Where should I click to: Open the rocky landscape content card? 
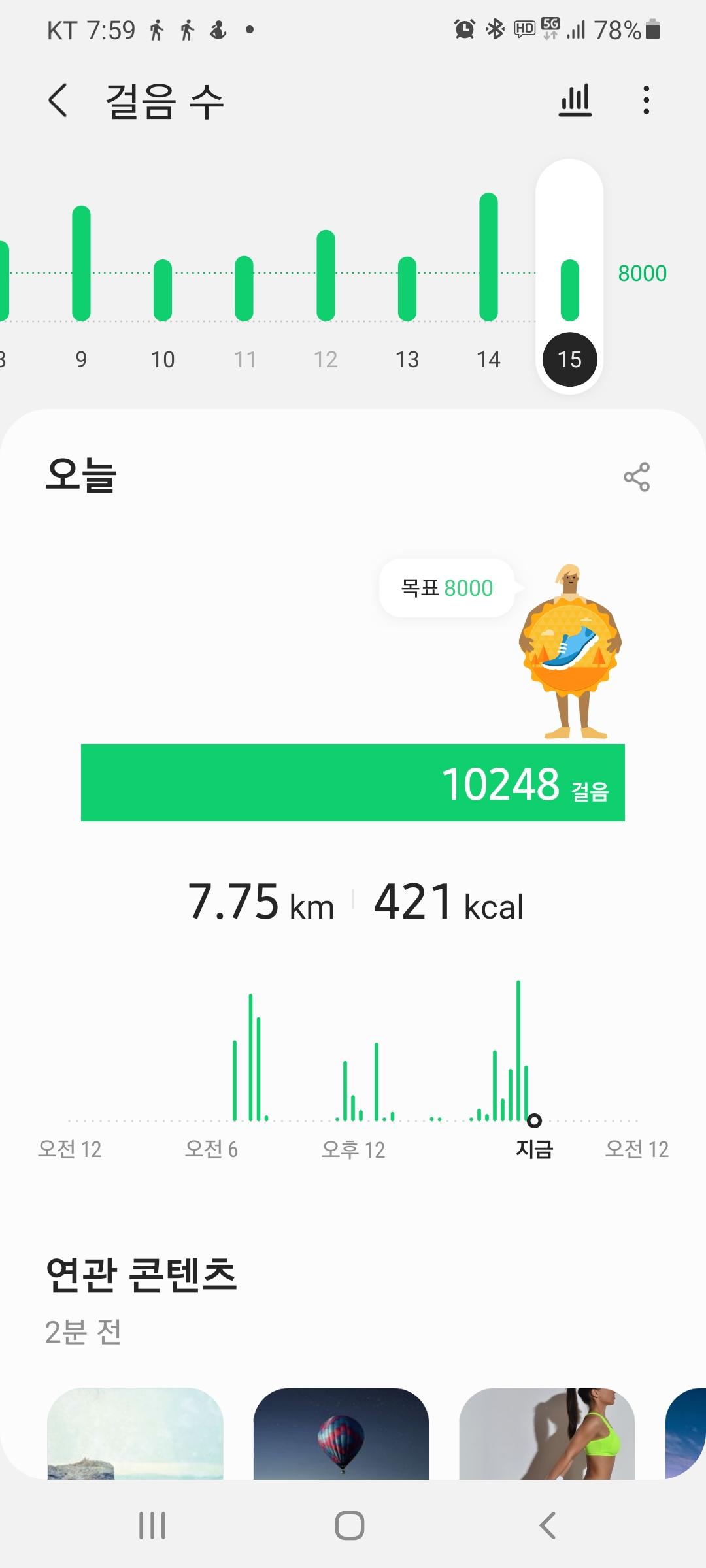[135, 1433]
